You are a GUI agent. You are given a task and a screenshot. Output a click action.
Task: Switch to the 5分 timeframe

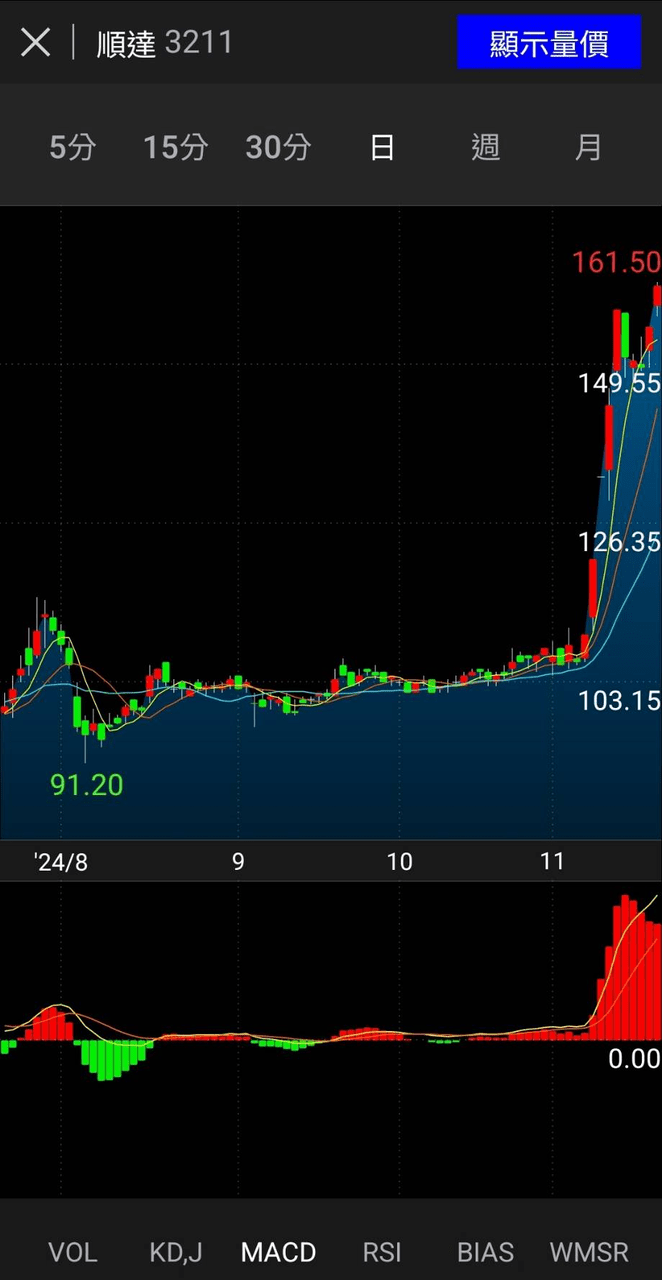point(72,147)
